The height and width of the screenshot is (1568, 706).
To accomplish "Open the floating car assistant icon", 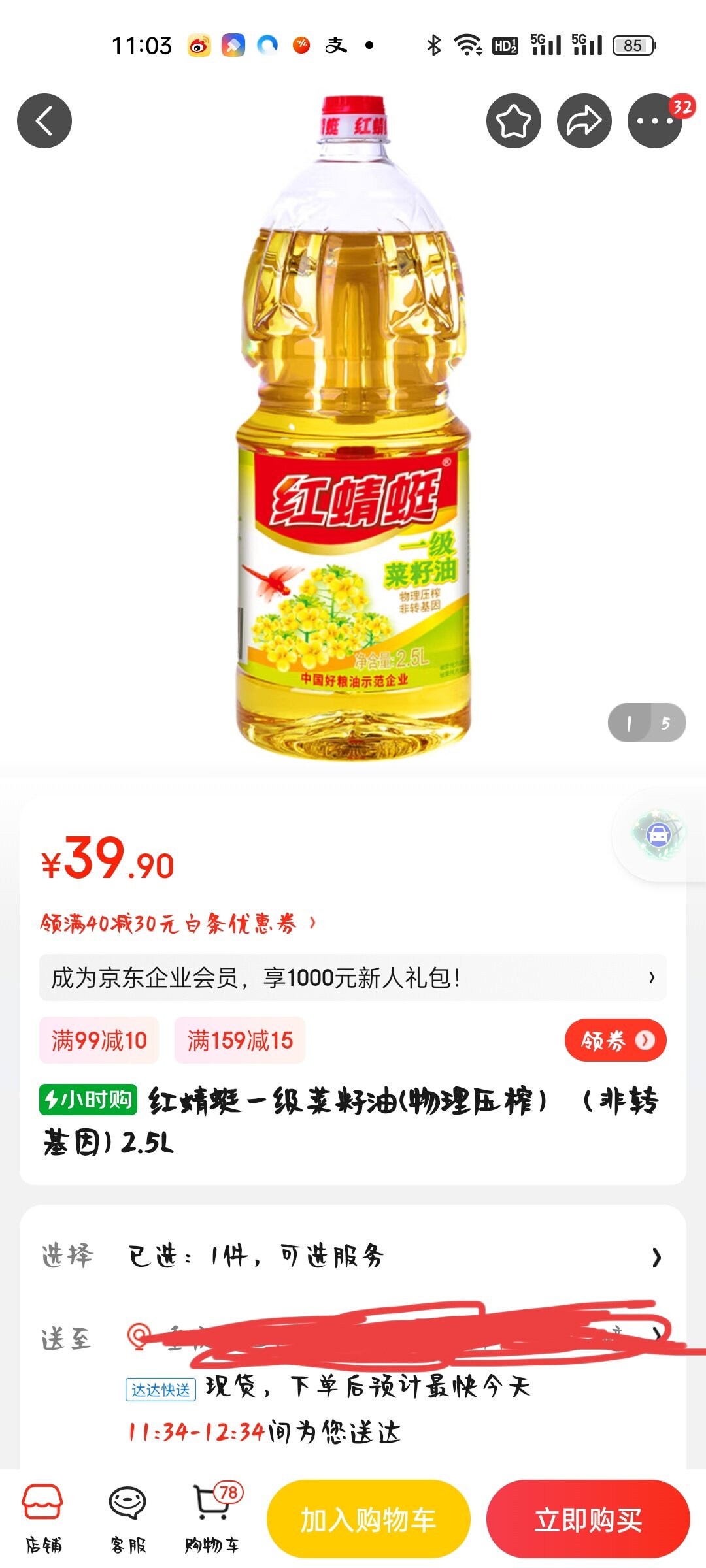I will click(x=659, y=834).
